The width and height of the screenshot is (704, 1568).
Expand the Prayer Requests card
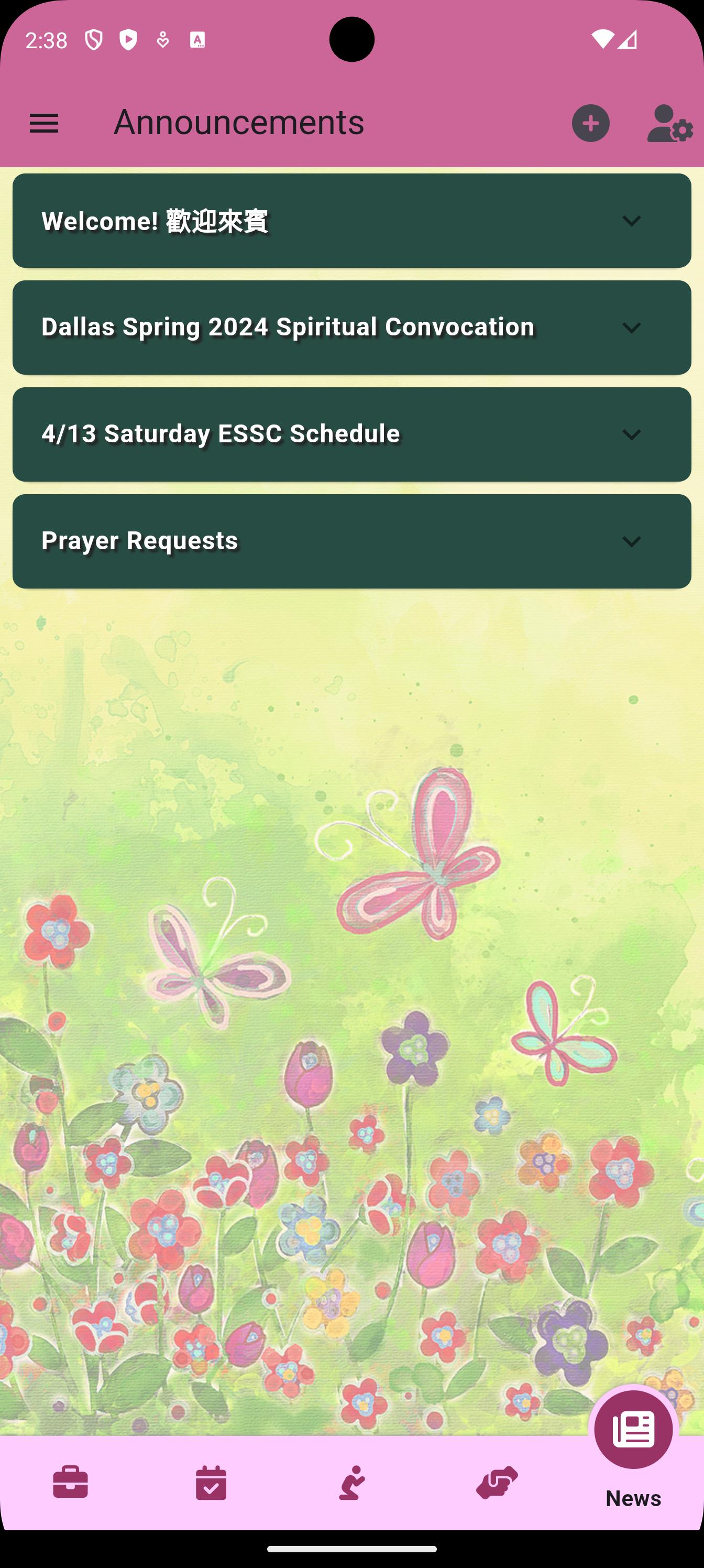tap(351, 541)
